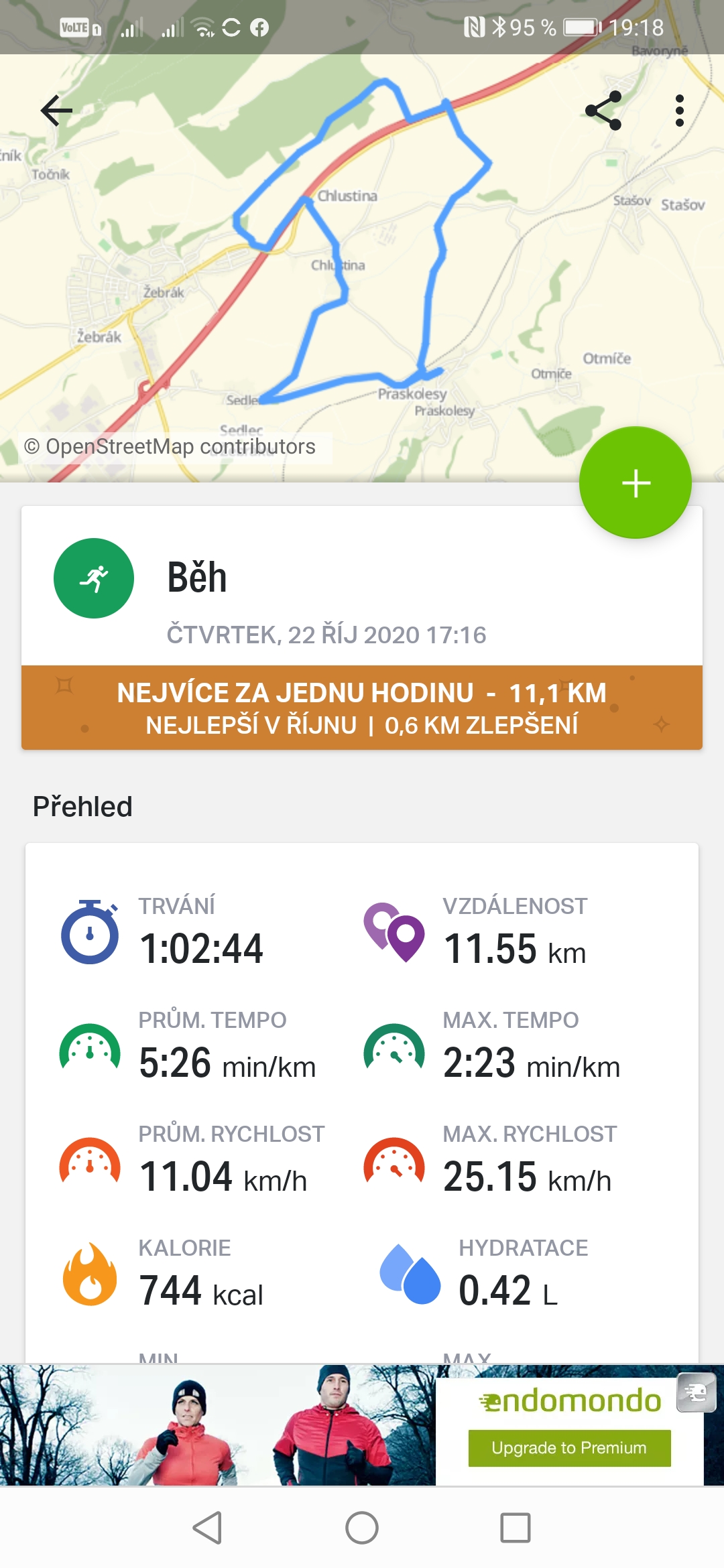Open the recent apps view
Image resolution: width=724 pixels, height=1568 pixels.
[516, 1528]
